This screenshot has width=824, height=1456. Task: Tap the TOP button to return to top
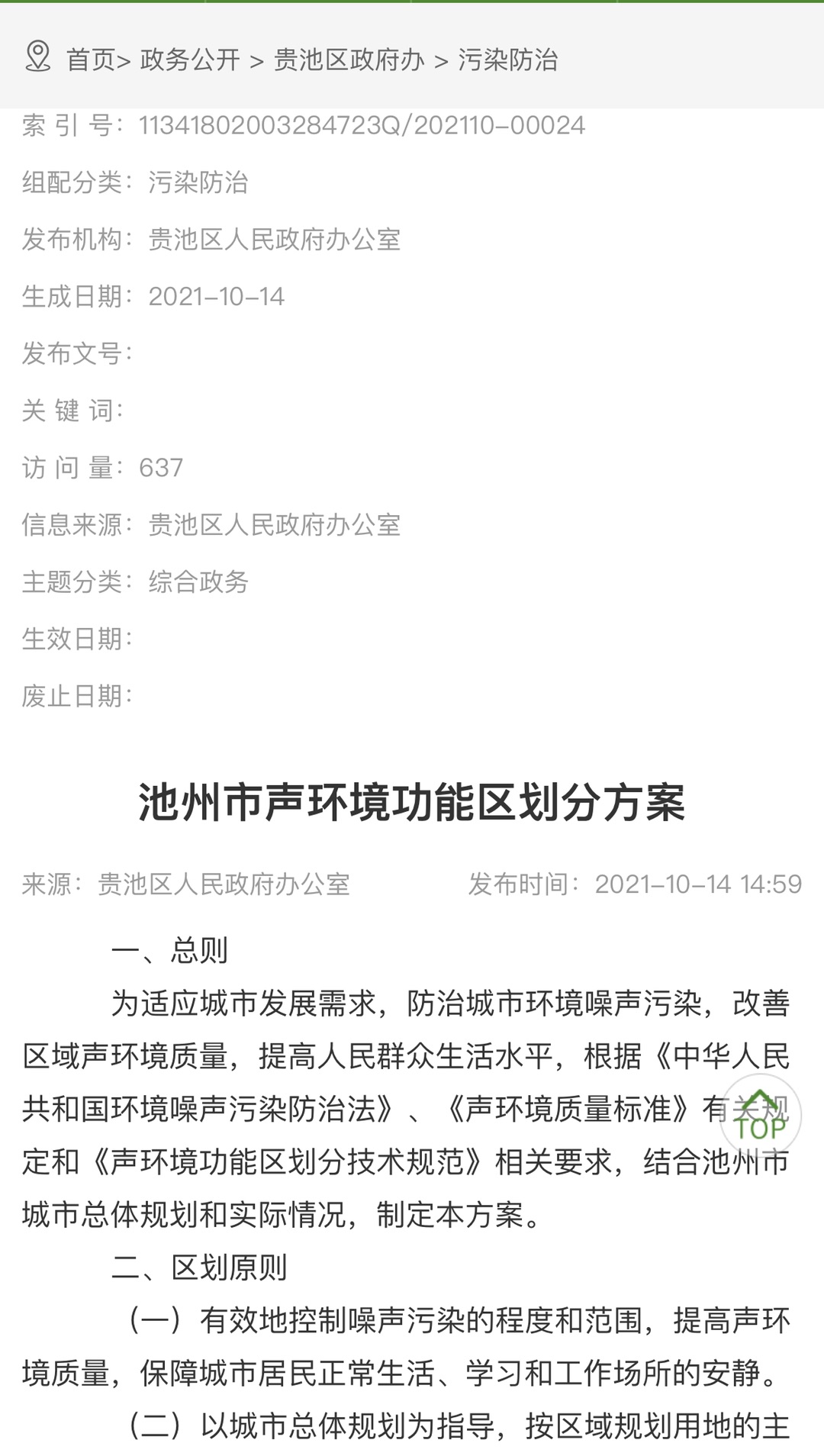(x=760, y=1115)
